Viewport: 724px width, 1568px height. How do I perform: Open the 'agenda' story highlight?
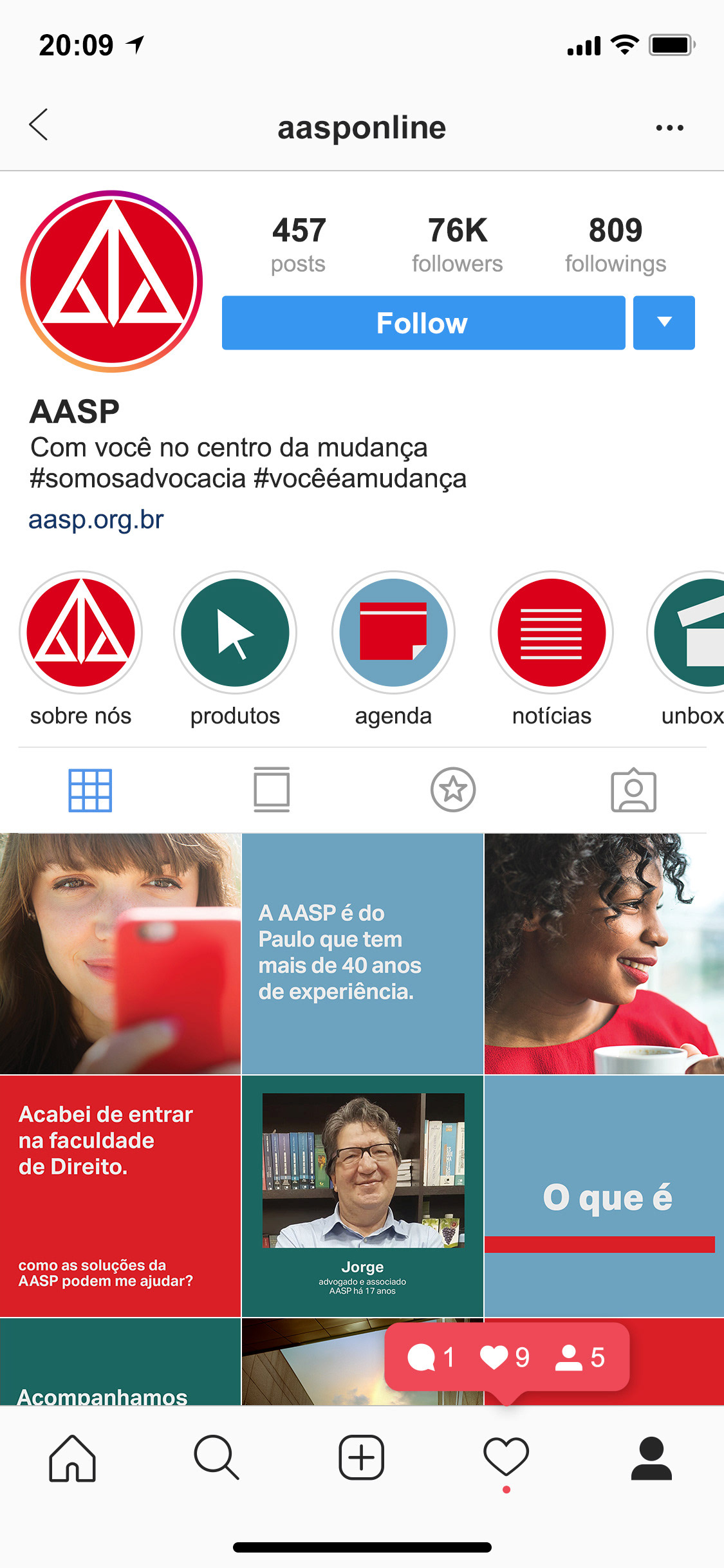click(x=393, y=633)
